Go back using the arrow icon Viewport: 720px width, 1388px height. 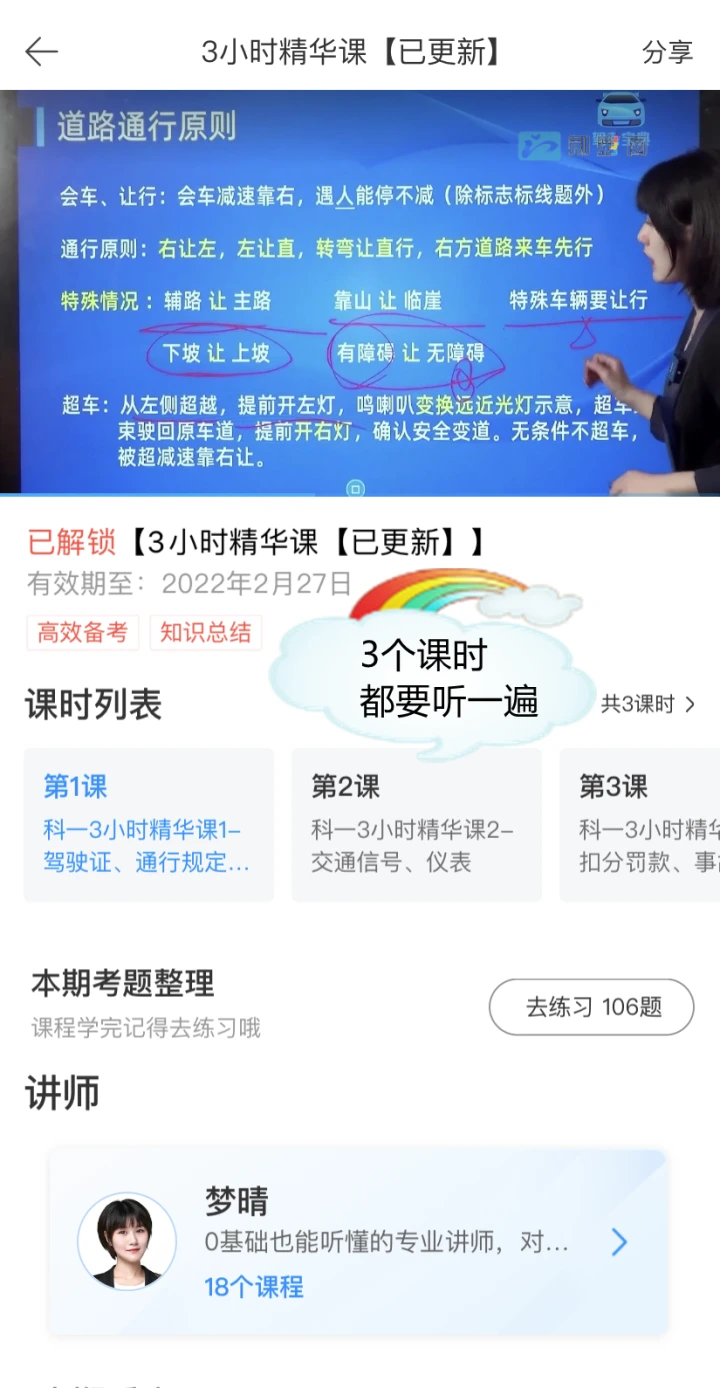click(x=41, y=52)
